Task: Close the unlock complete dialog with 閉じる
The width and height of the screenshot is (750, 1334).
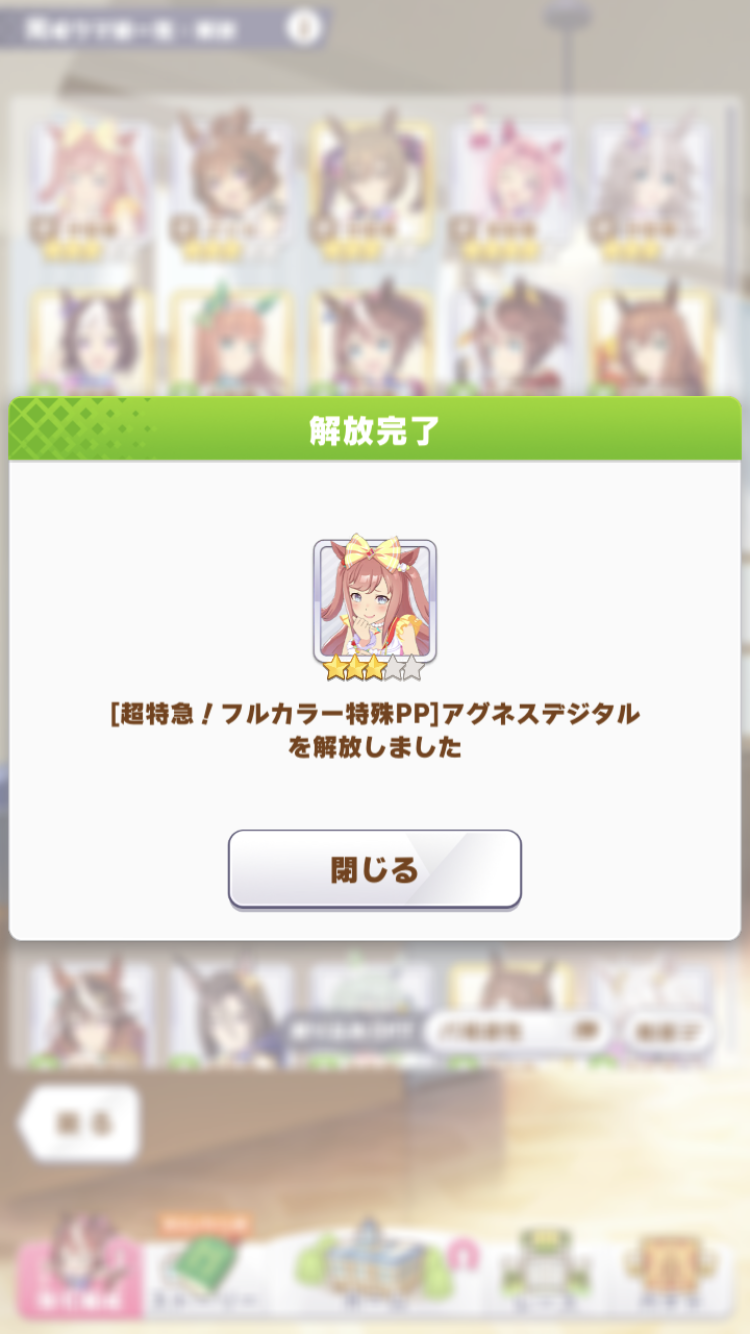Action: [374, 869]
